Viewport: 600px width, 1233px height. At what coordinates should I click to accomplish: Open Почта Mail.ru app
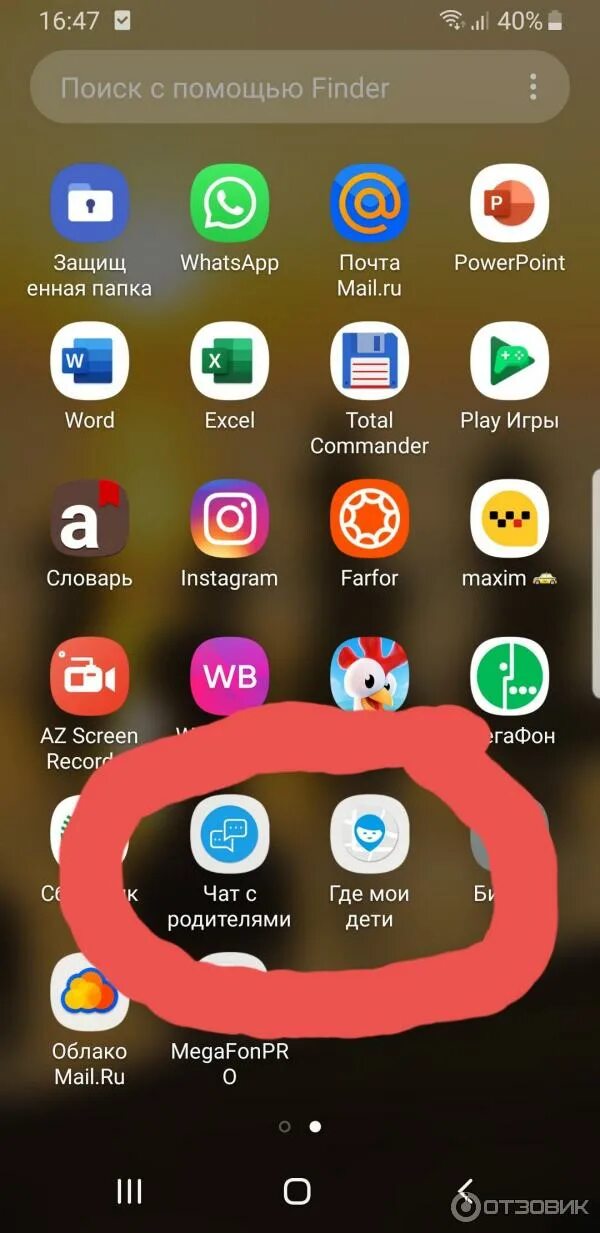pos(369,204)
